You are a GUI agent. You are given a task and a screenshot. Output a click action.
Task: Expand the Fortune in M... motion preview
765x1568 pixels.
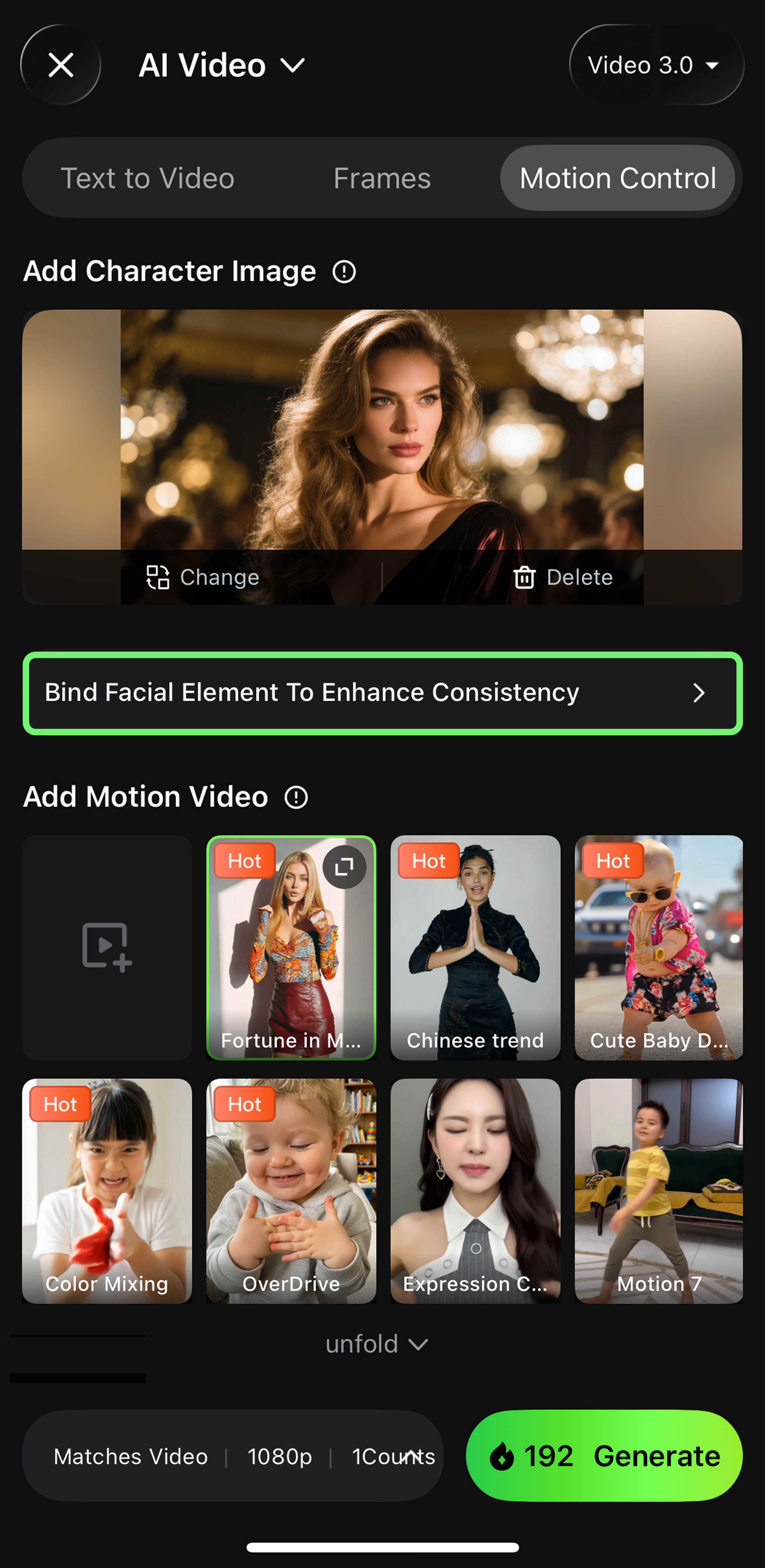coord(344,867)
